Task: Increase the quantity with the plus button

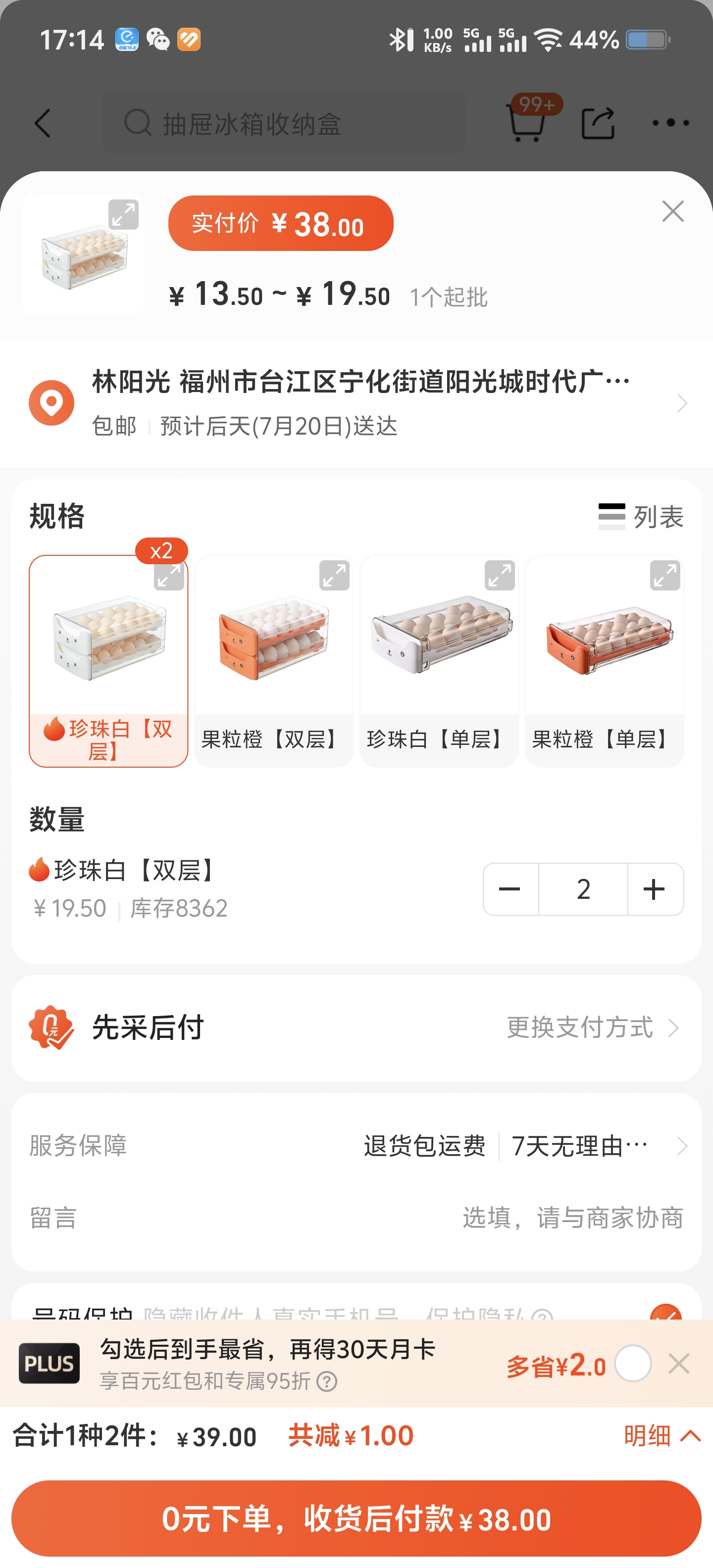Action: point(655,889)
